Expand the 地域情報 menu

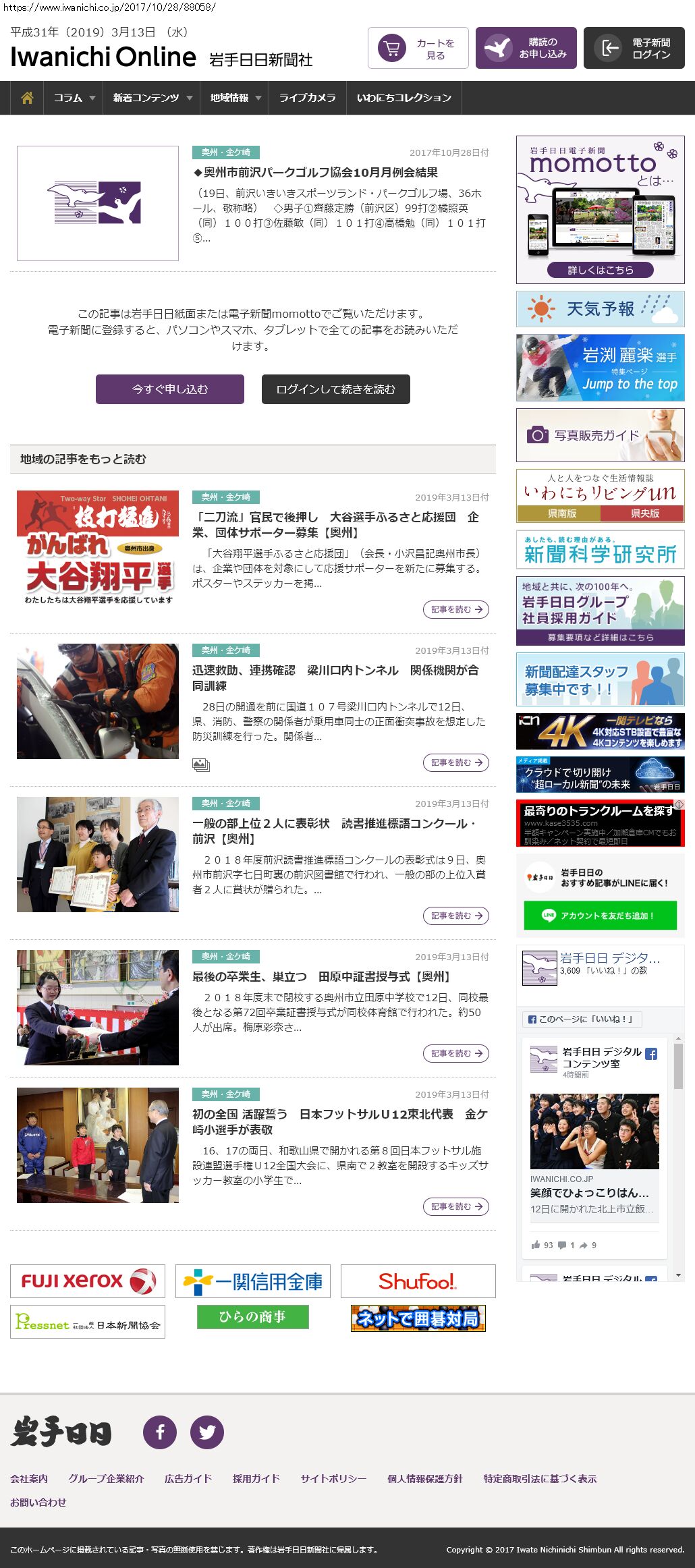tap(235, 98)
